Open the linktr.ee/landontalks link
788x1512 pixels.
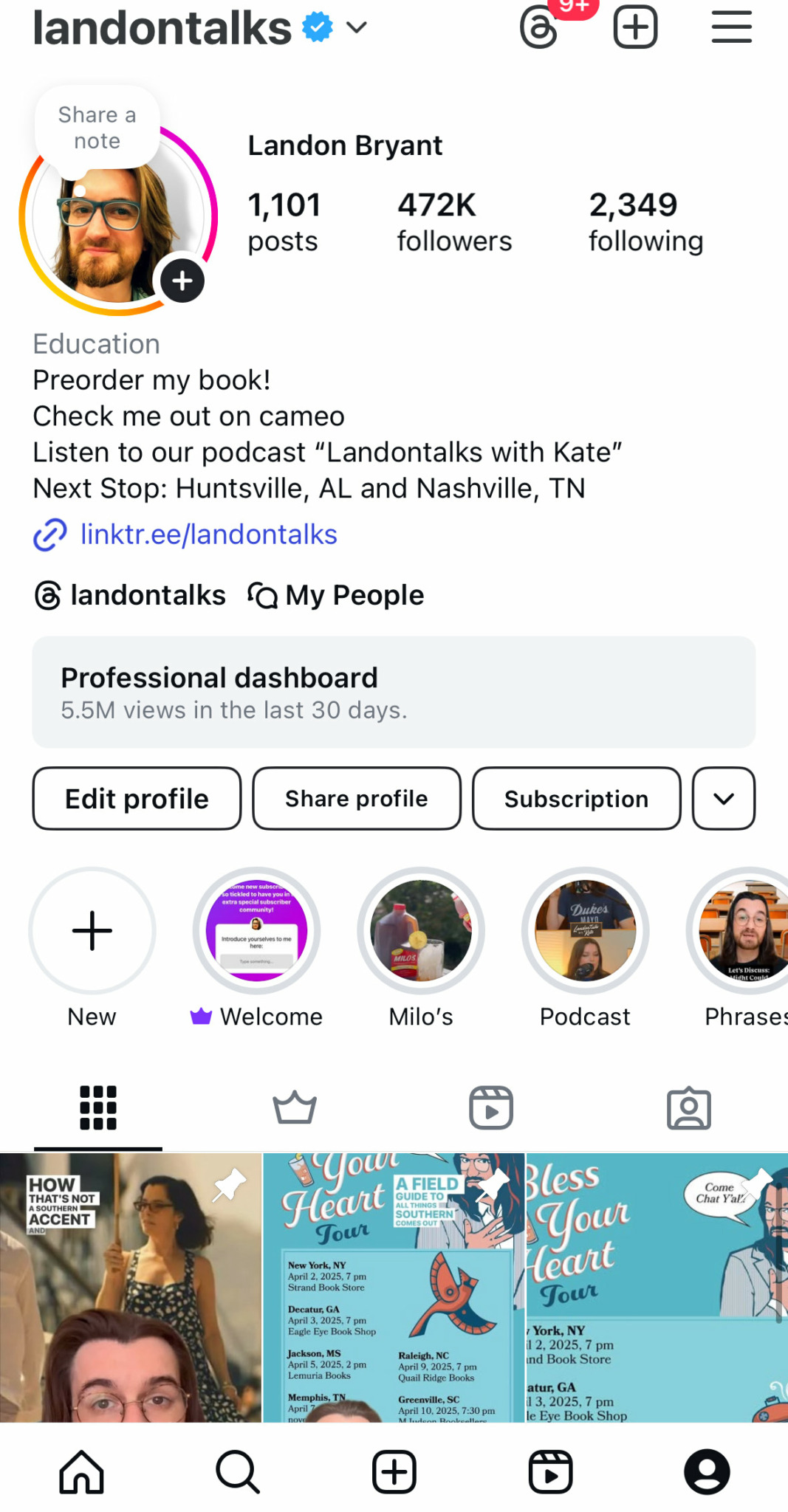[208, 535]
